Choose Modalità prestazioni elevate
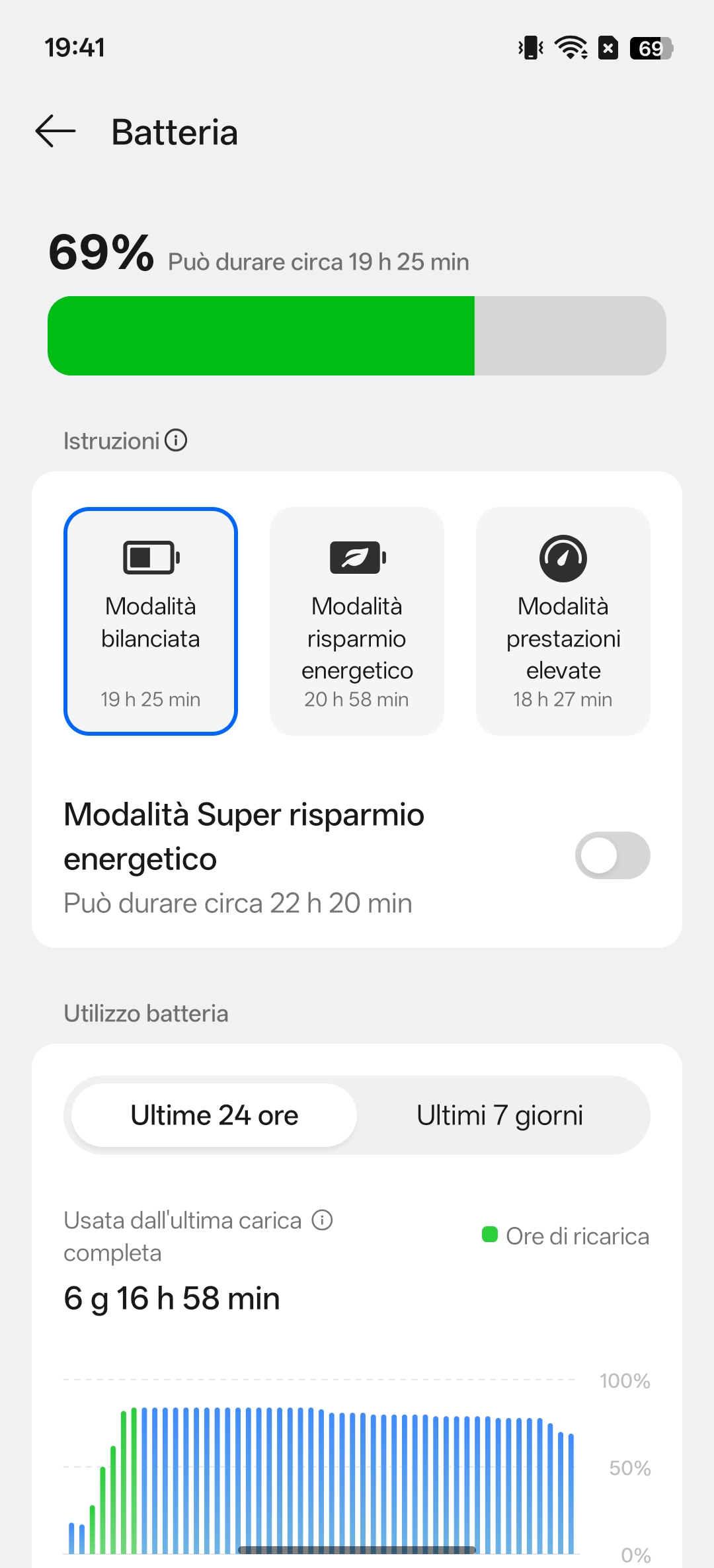This screenshot has height=1568, width=714. pos(563,621)
